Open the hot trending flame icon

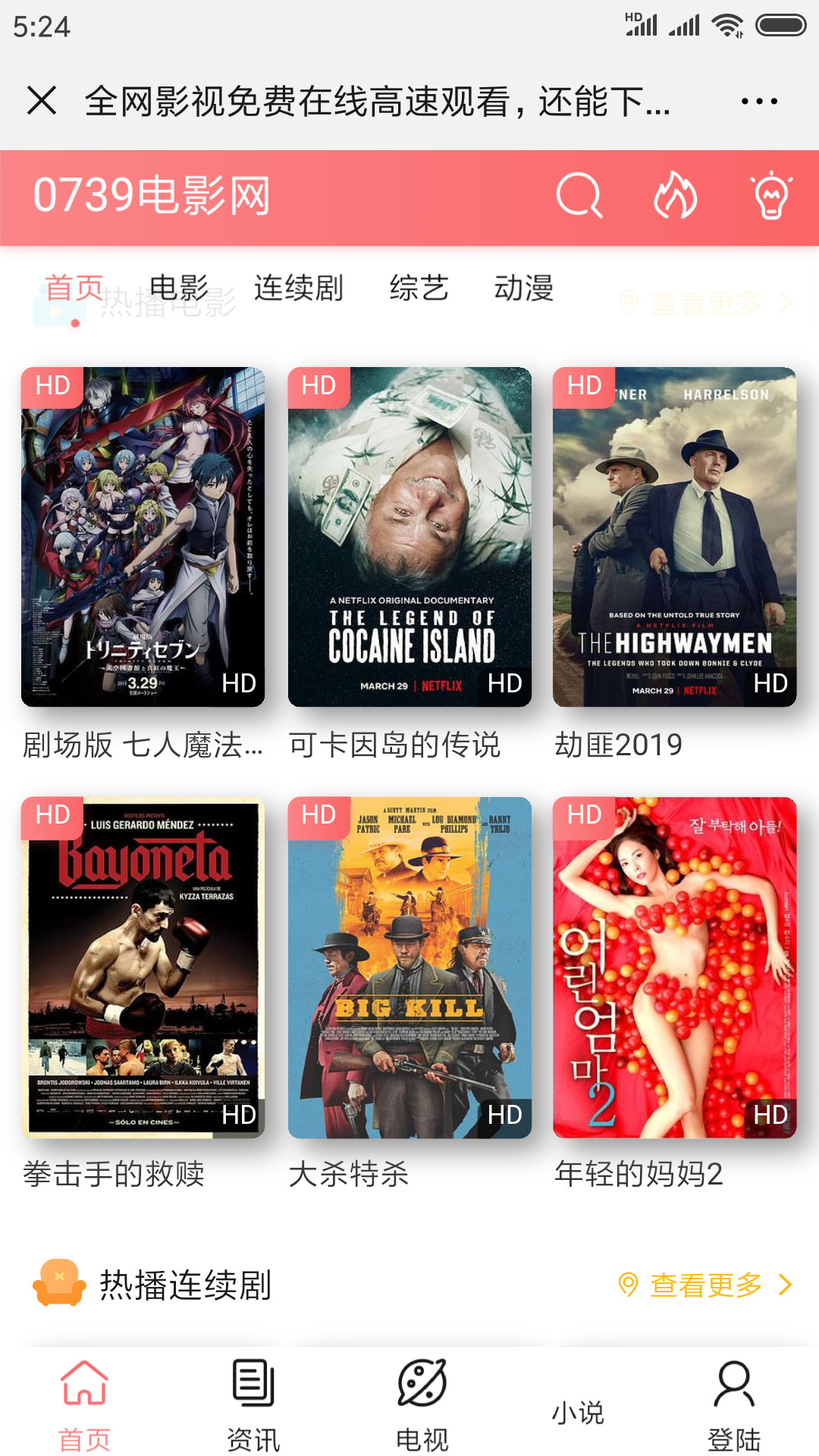coord(675,196)
